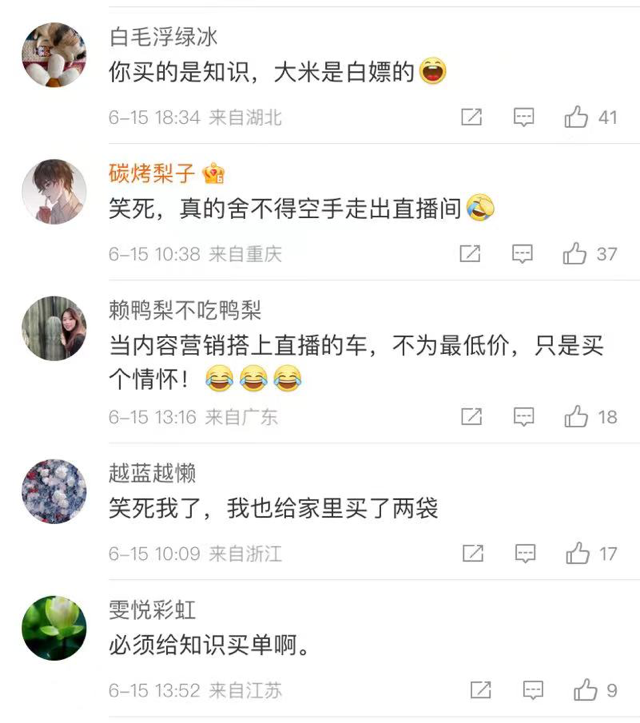This screenshot has width=640, height=723.
Task: Open 碳烤梨子's profile via username
Action: pyautogui.click(x=152, y=174)
